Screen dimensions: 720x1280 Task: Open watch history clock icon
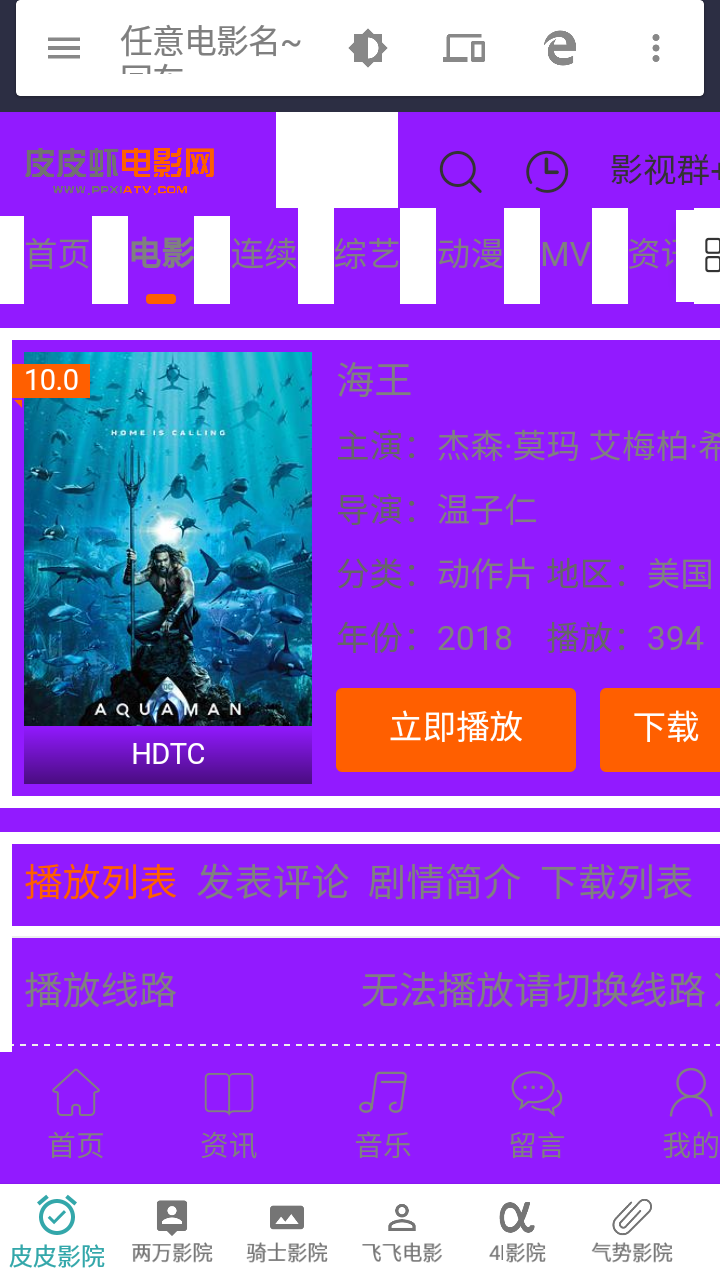[547, 172]
